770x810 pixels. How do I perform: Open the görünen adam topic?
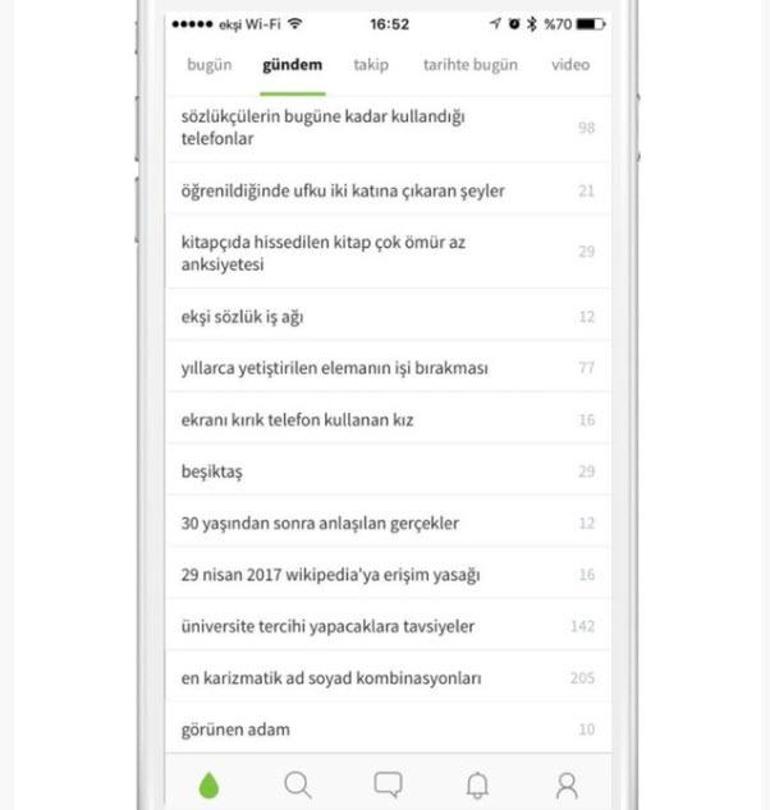(x=236, y=730)
